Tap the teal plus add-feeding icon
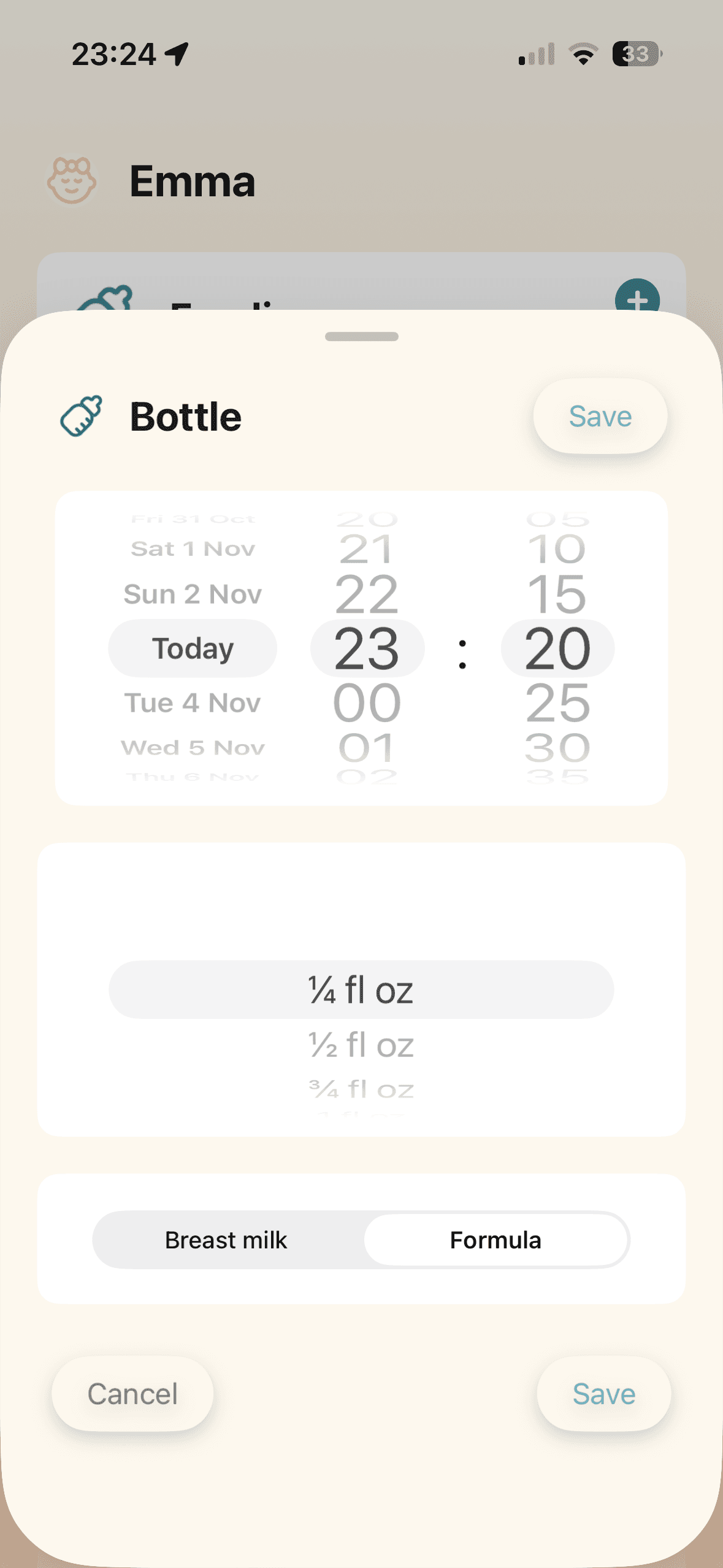Viewport: 723px width, 1568px height. tap(638, 299)
